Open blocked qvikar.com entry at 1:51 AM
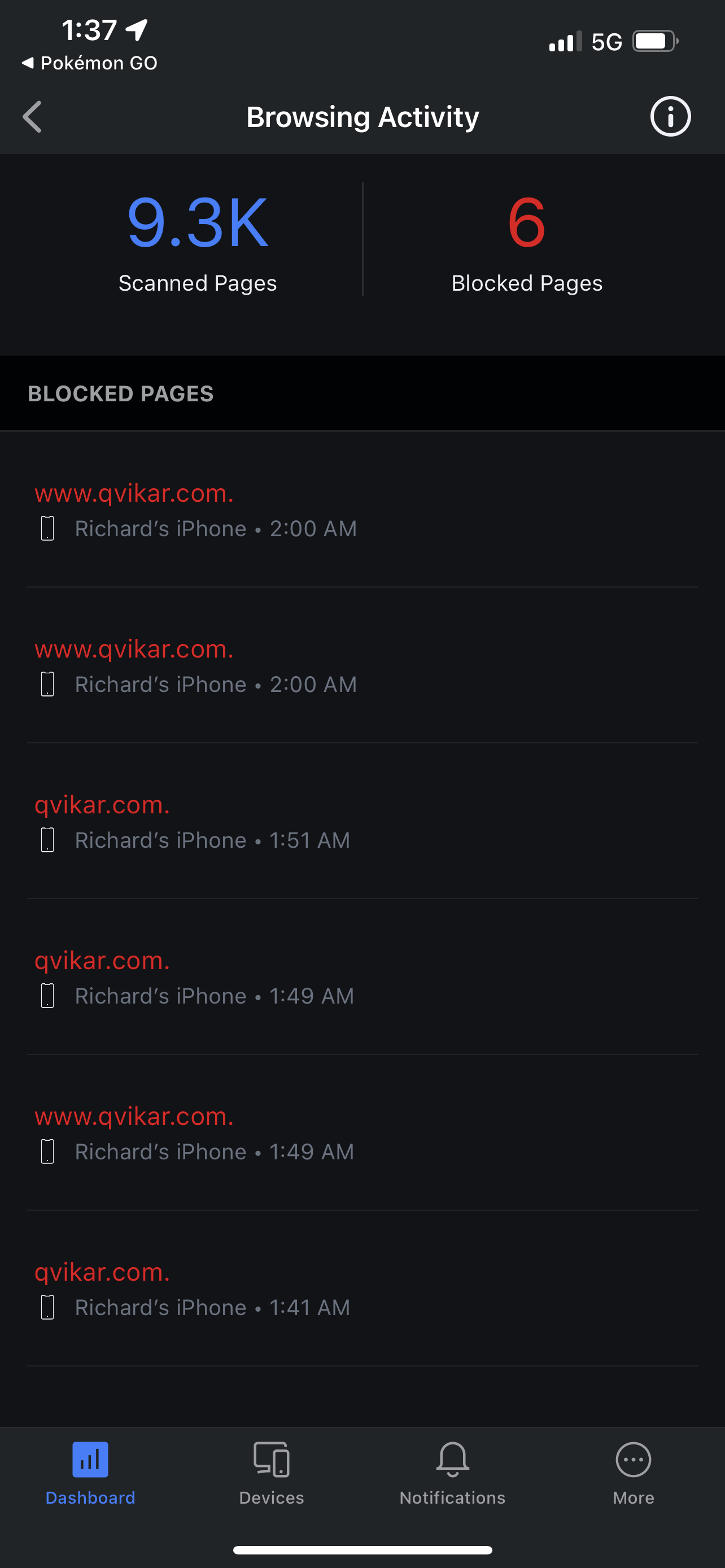 [362, 821]
